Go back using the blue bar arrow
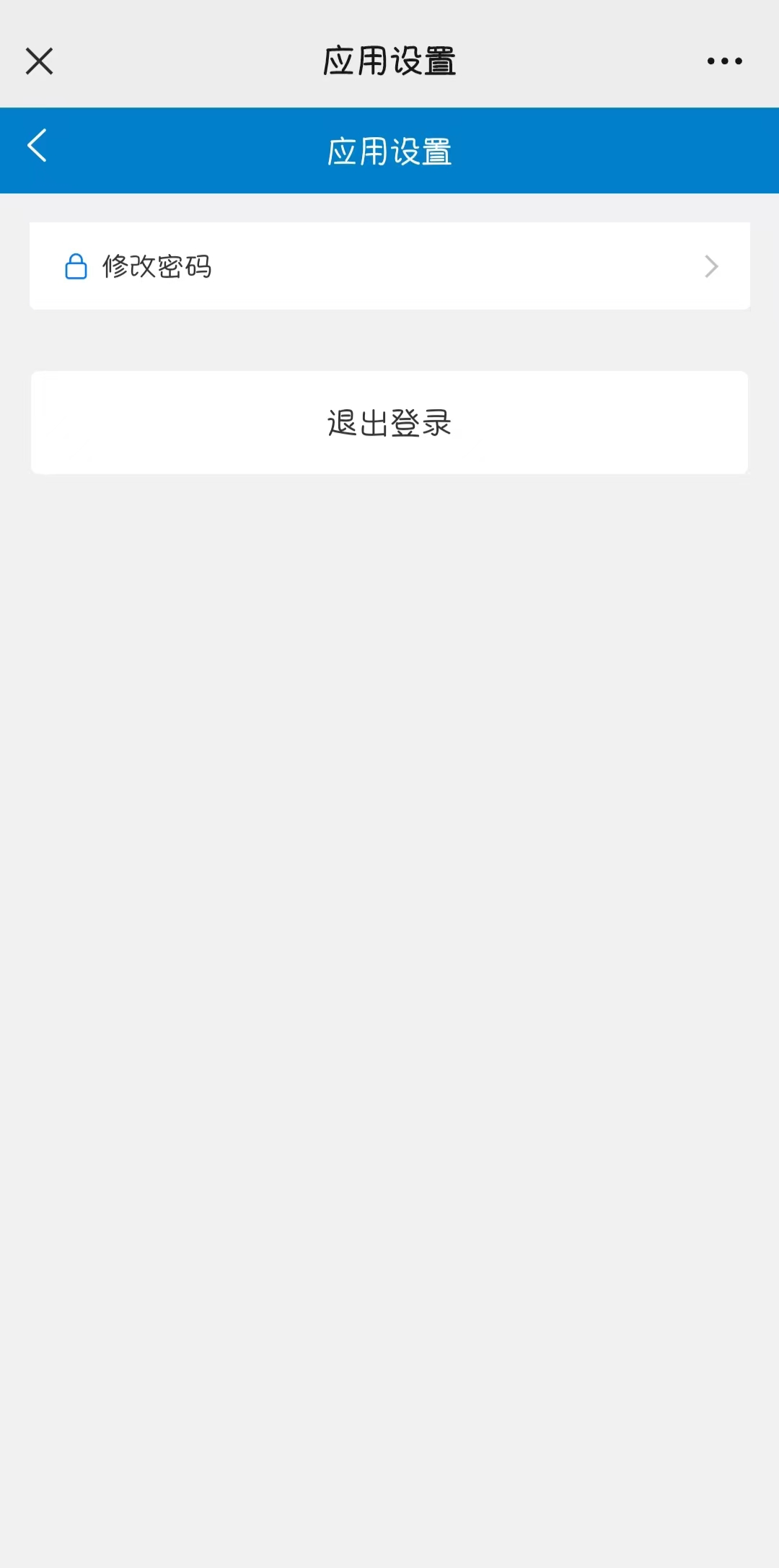The height and width of the screenshot is (1568, 779). (x=38, y=146)
